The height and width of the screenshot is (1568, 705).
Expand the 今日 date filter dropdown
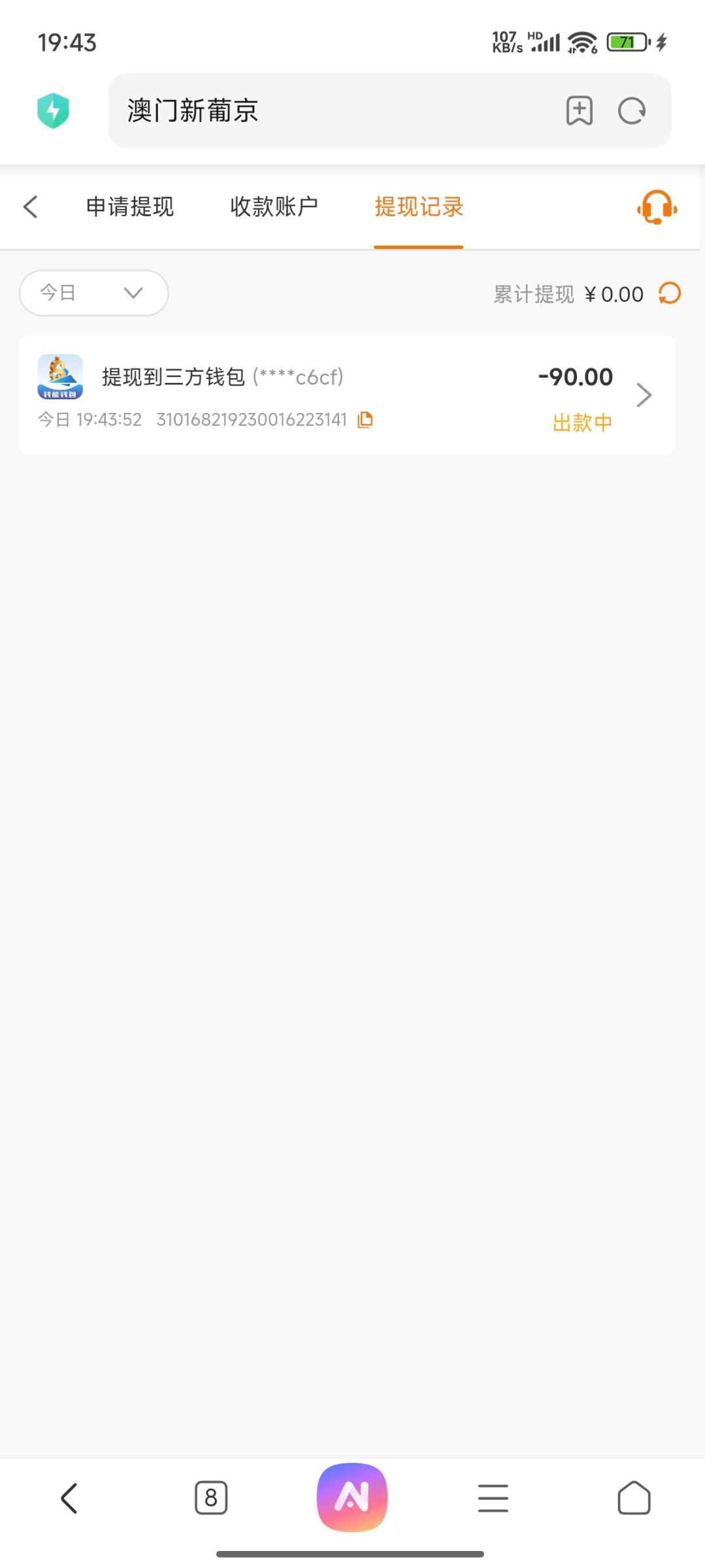(93, 293)
